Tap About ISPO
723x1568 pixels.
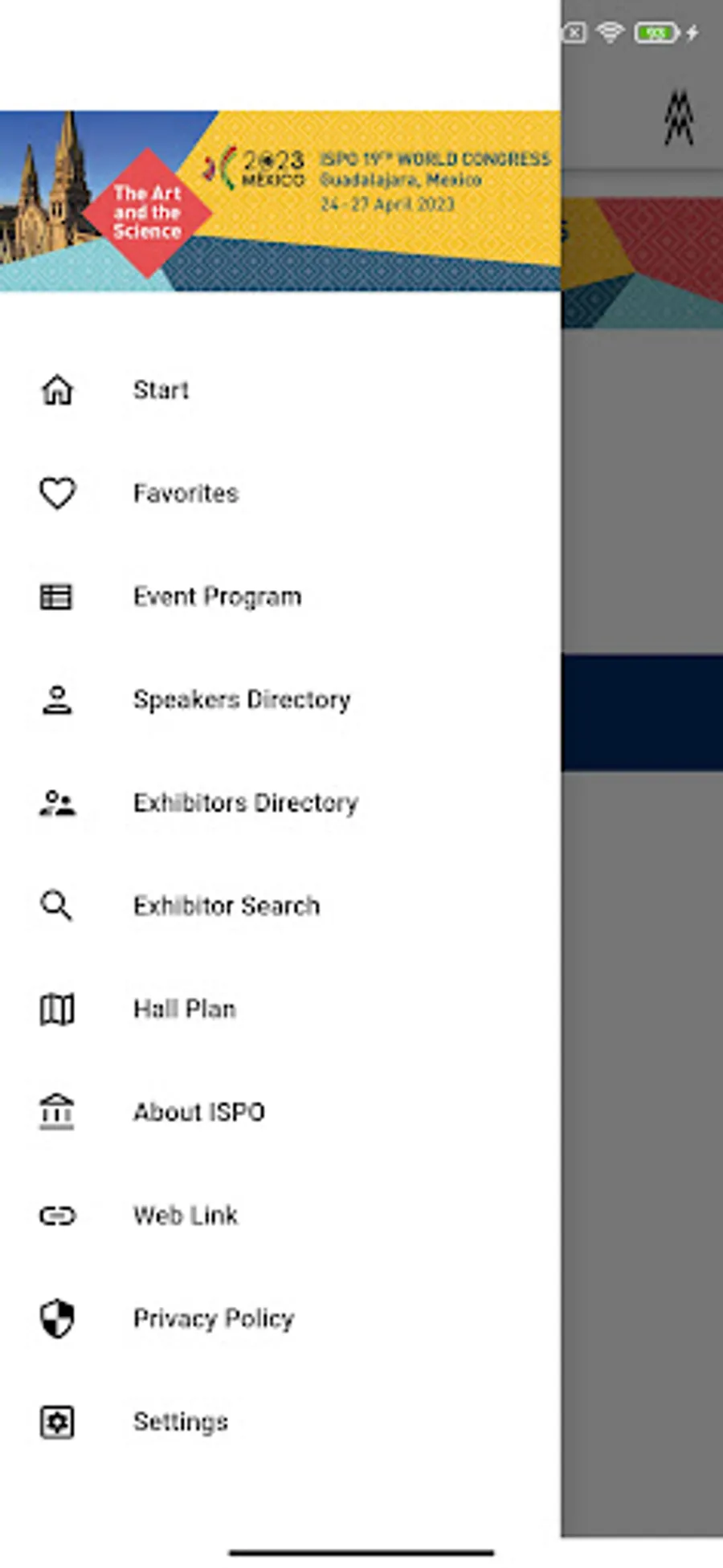[x=198, y=1112]
